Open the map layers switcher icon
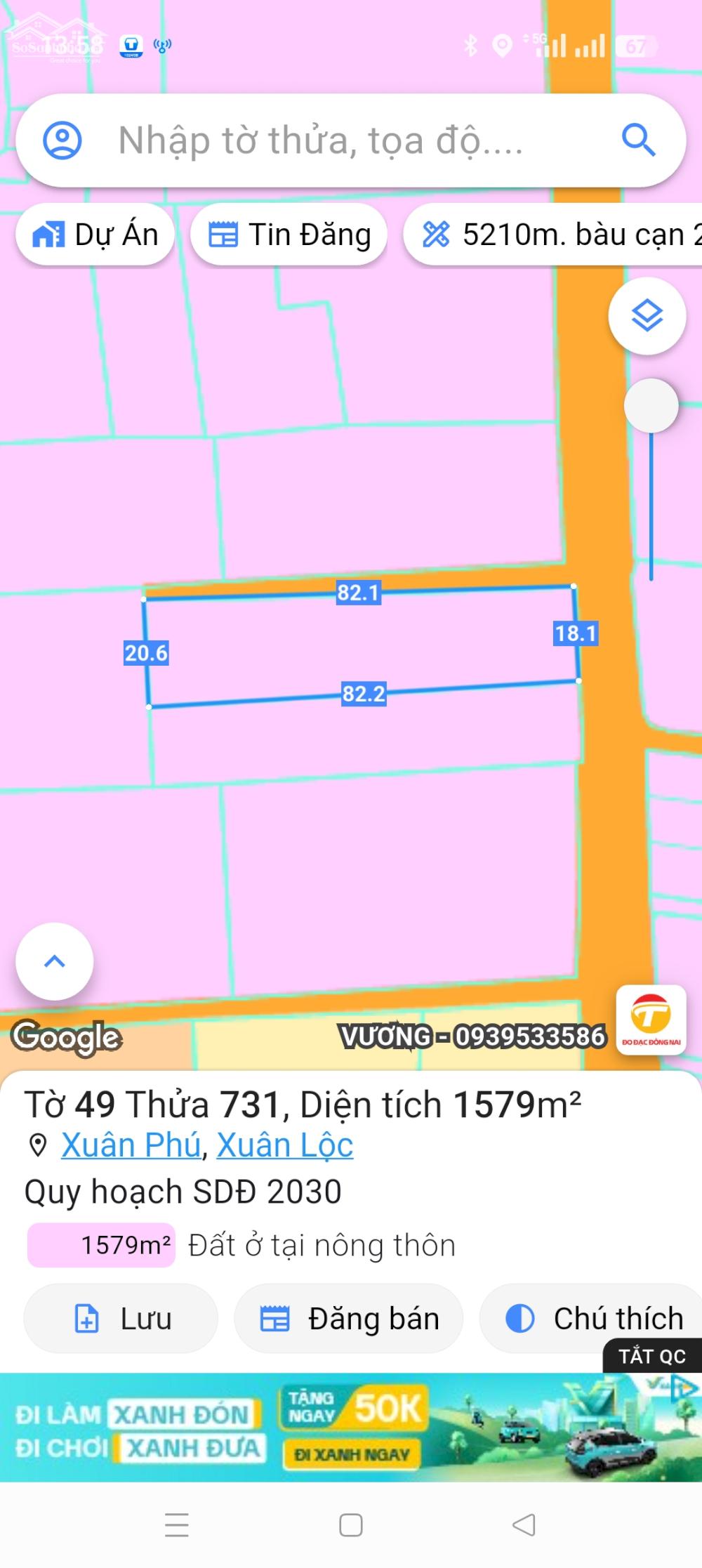702x1568 pixels. pos(647,316)
